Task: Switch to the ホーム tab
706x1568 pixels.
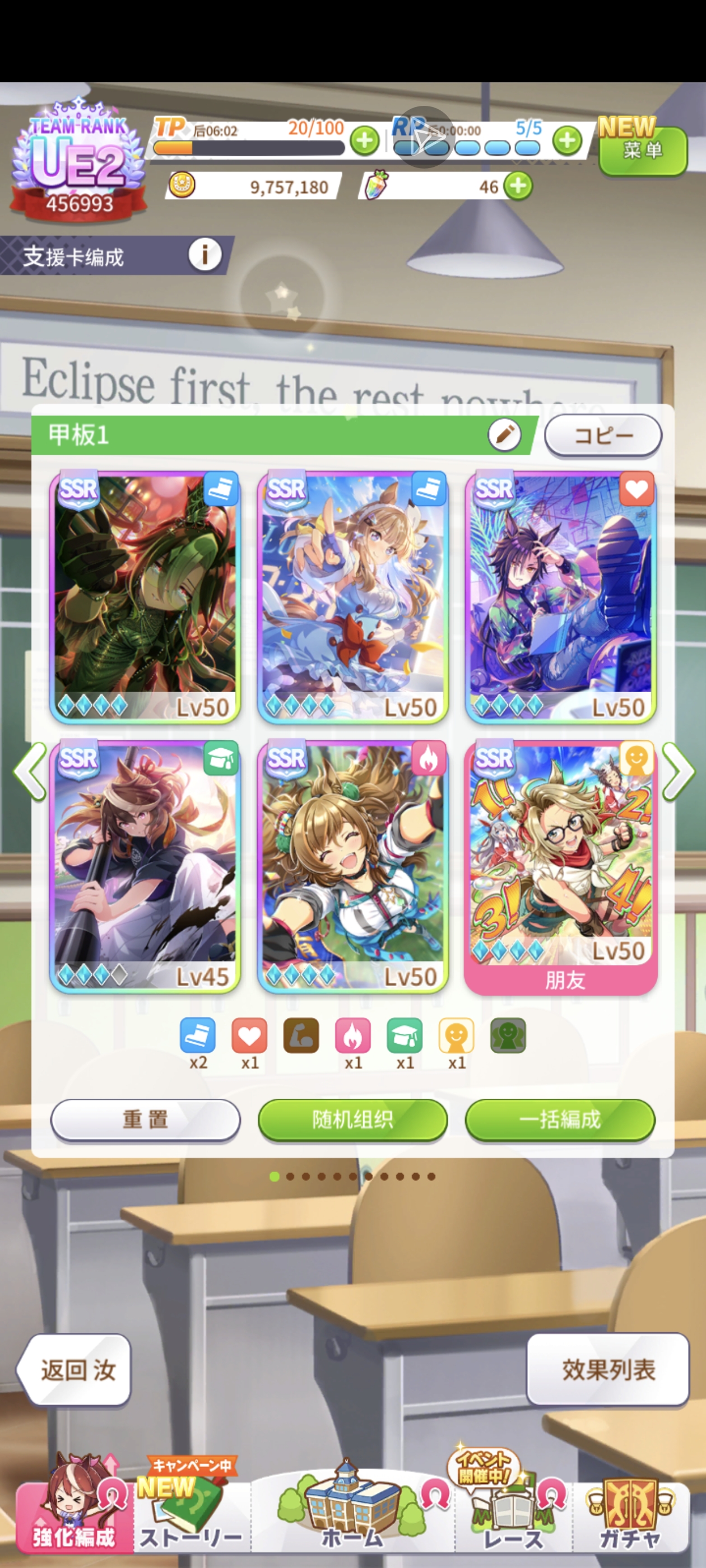Action: pyautogui.click(x=352, y=1519)
